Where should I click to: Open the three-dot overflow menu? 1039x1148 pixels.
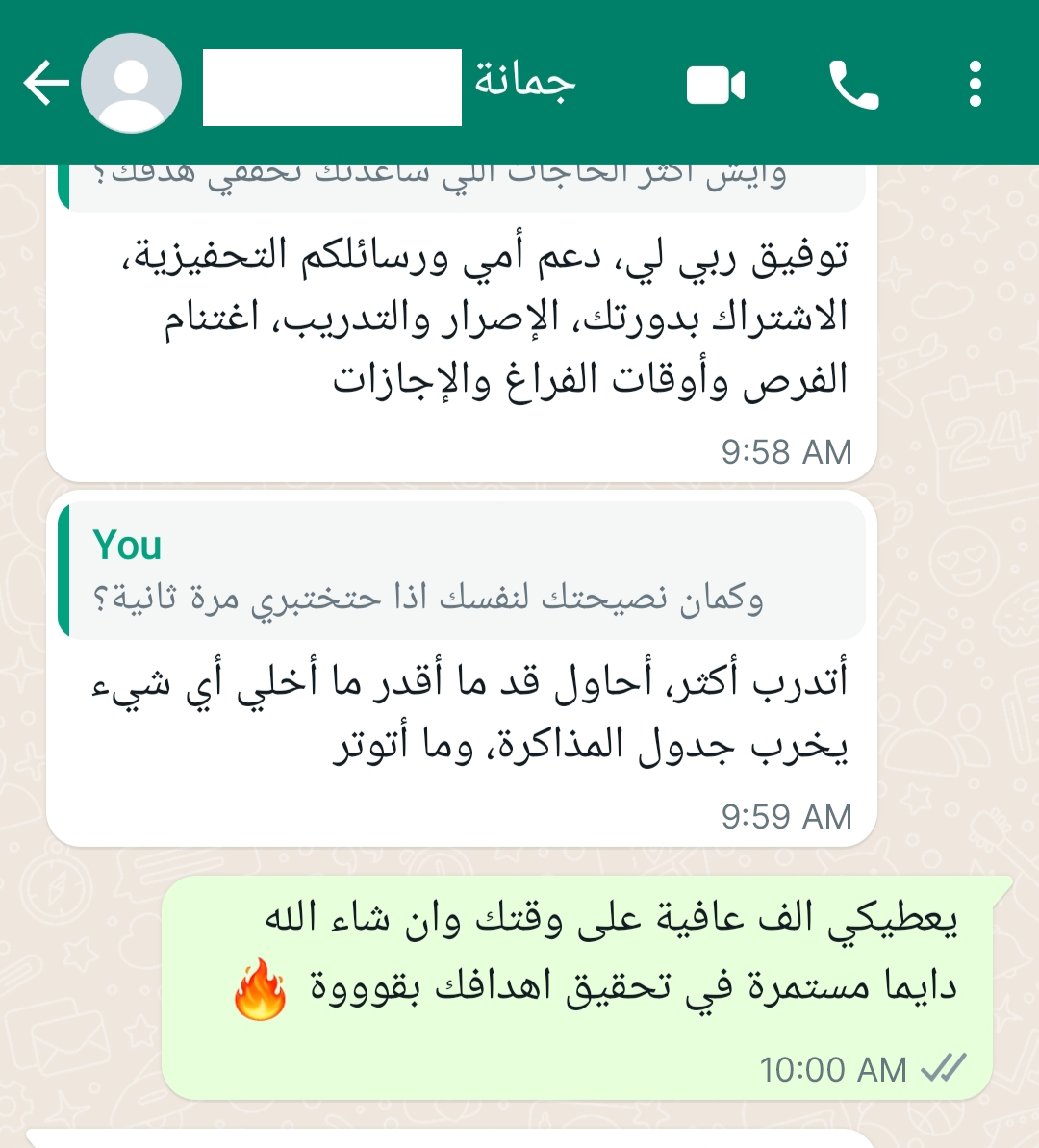(976, 84)
